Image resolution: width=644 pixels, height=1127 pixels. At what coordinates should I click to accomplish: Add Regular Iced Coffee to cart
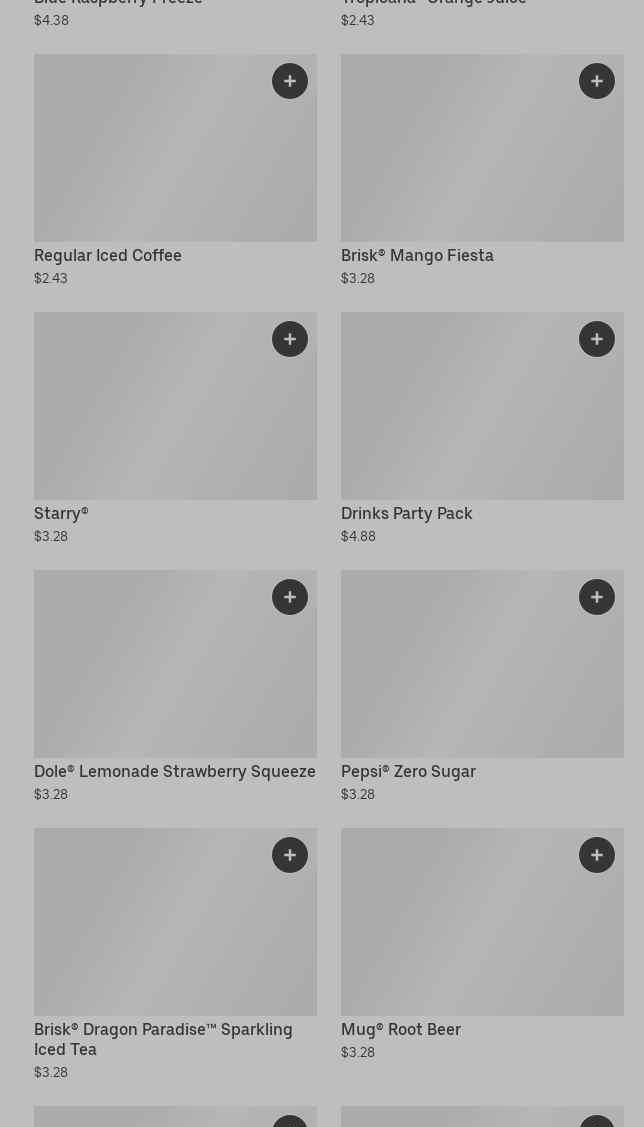[290, 81]
